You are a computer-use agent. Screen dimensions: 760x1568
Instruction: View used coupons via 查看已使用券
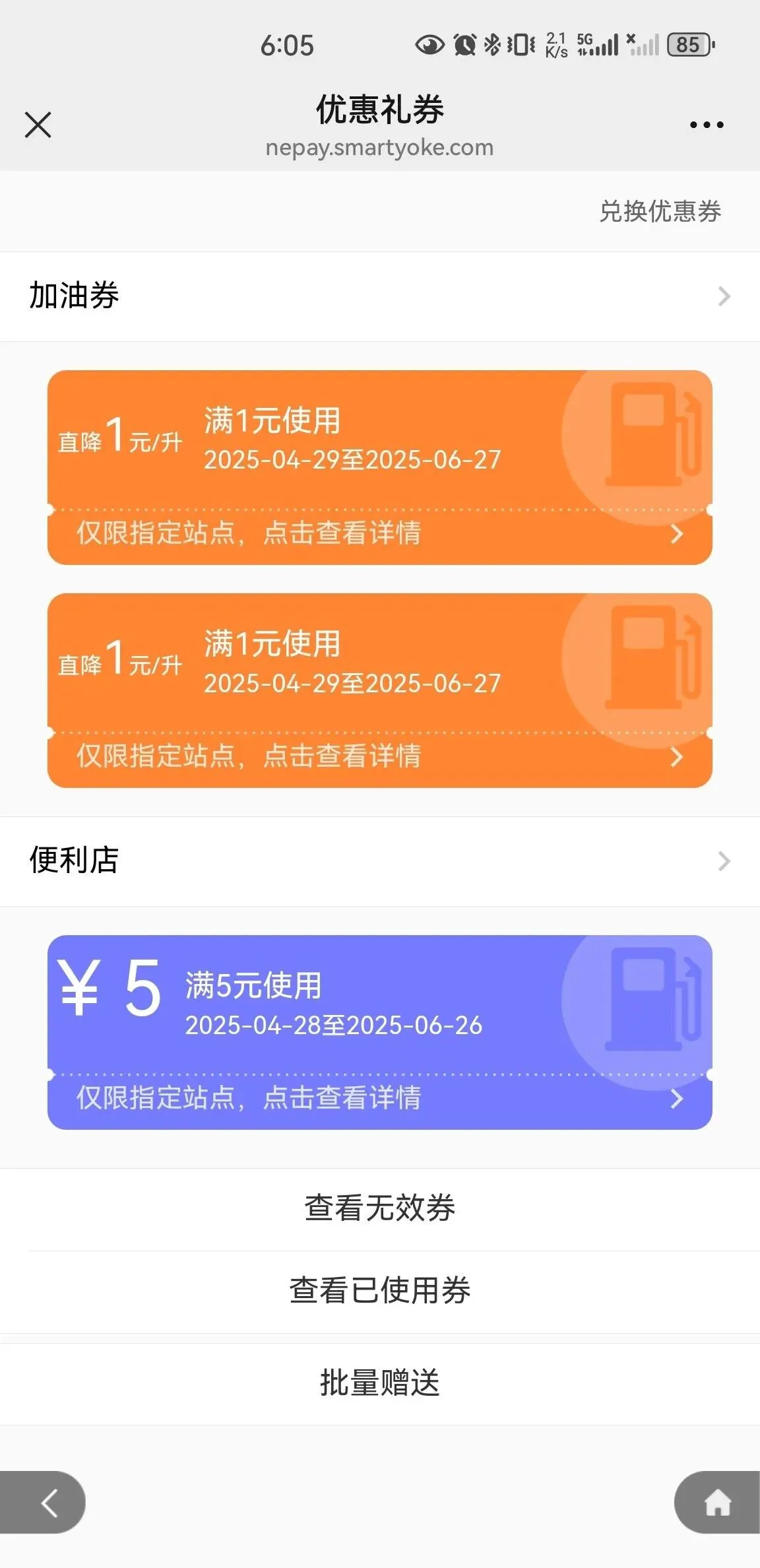point(380,1291)
